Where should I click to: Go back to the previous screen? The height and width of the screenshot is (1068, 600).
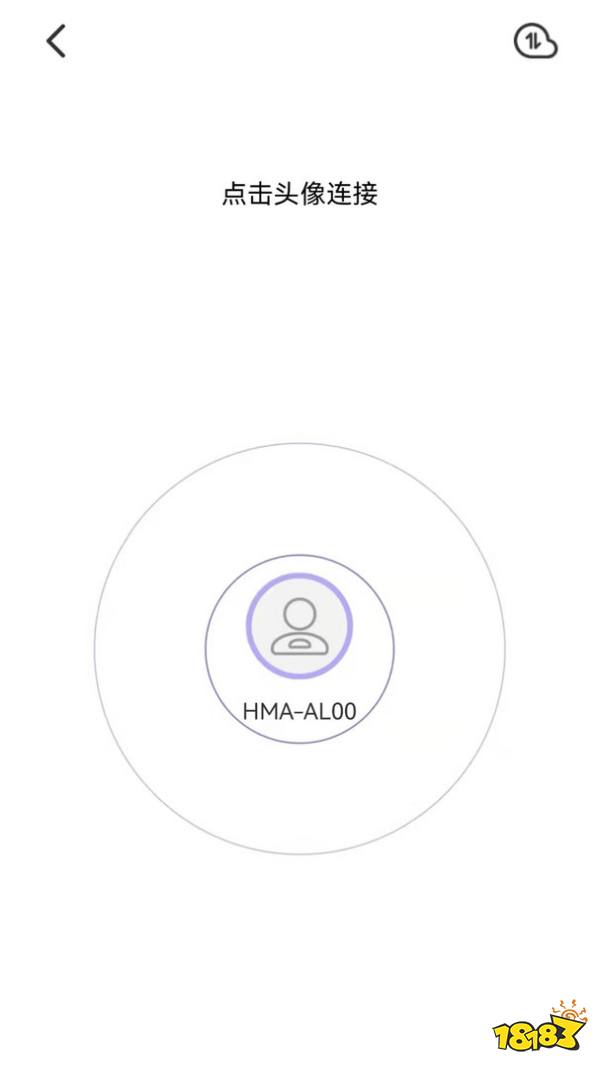56,41
